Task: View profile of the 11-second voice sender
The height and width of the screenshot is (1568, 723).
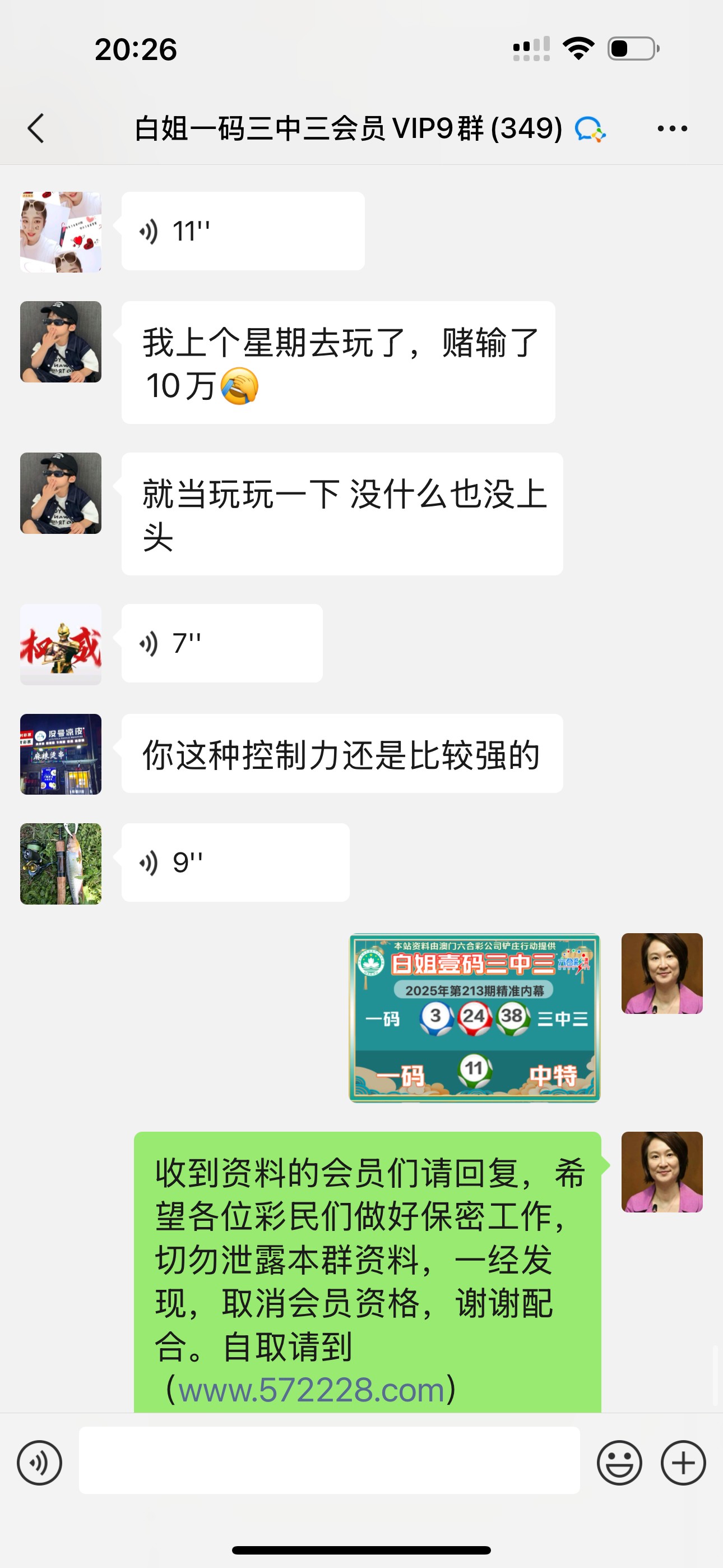Action: tap(61, 232)
